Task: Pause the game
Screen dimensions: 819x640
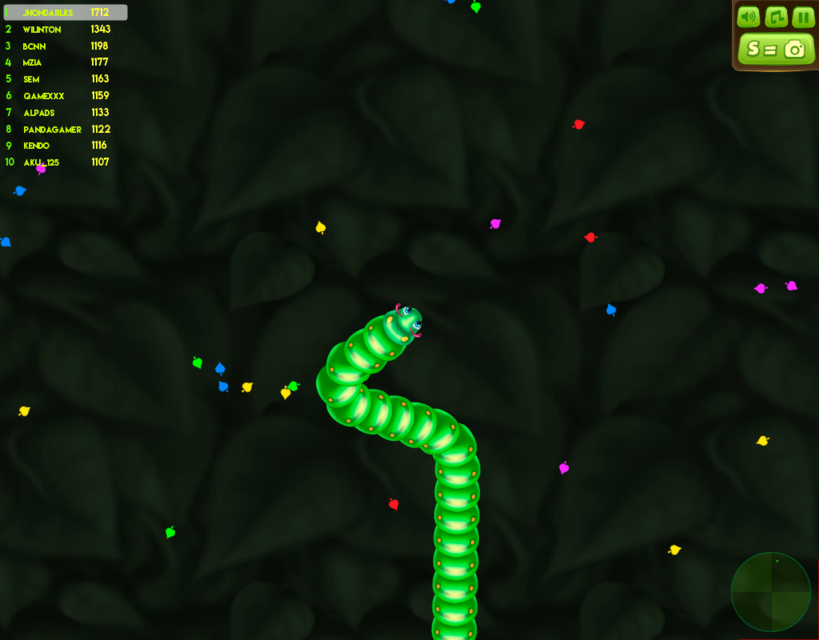Action: coord(803,17)
